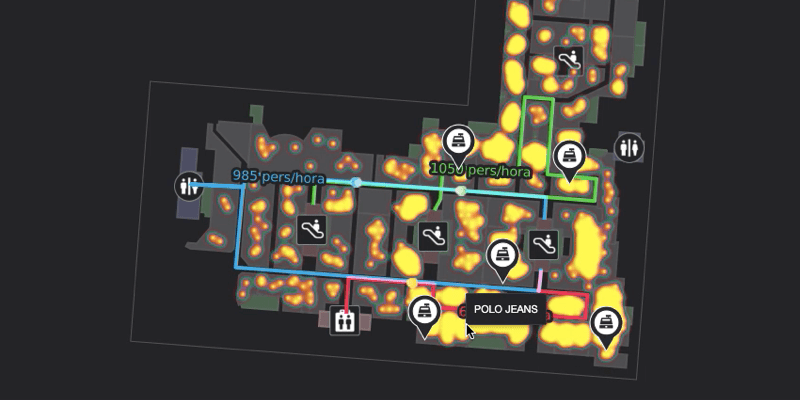Tap the escalator icon below 985 pers/hora

click(x=312, y=230)
